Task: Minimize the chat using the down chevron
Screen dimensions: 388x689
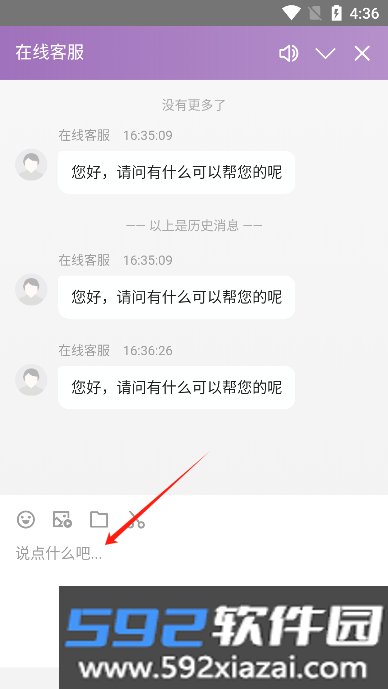Action: tap(325, 54)
